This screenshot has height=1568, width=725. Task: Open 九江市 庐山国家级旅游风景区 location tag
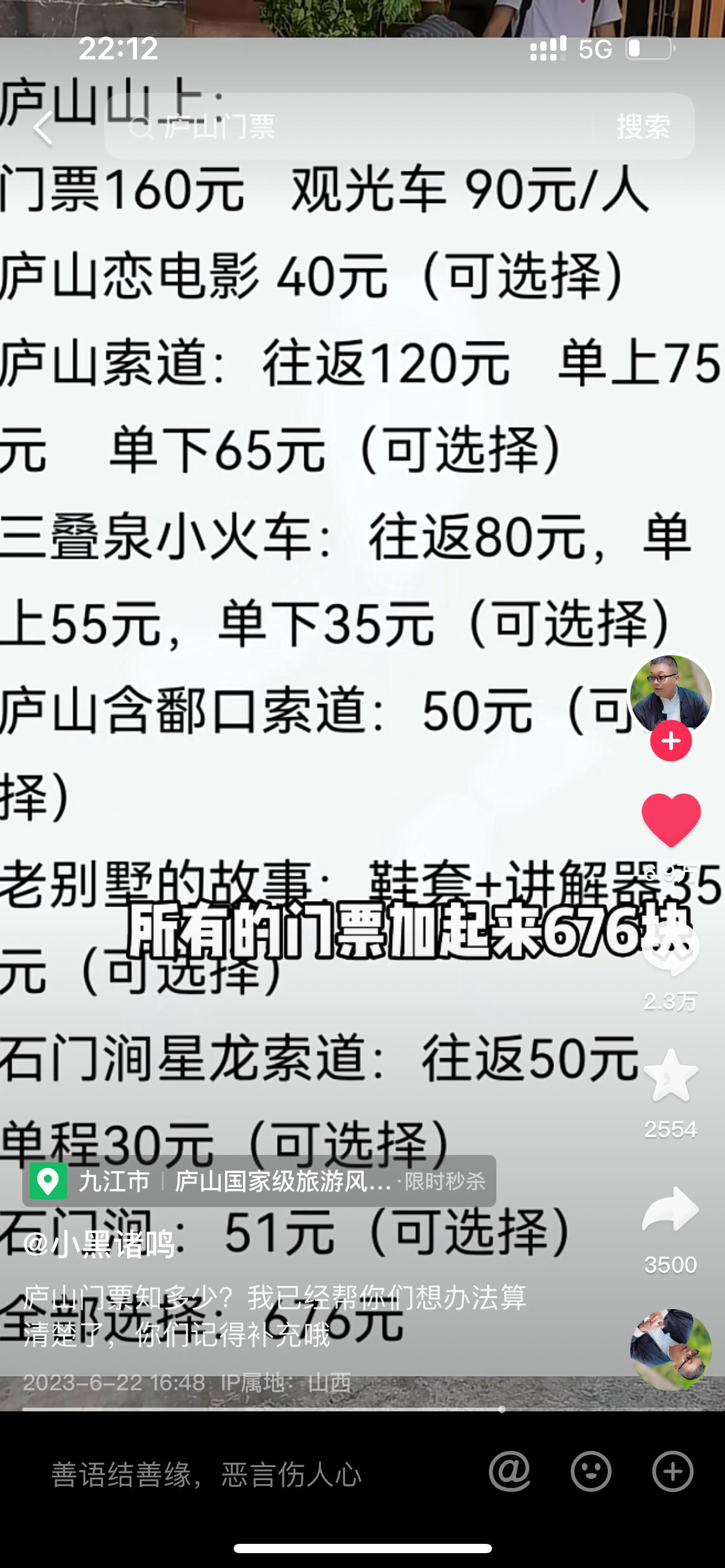click(x=259, y=1181)
